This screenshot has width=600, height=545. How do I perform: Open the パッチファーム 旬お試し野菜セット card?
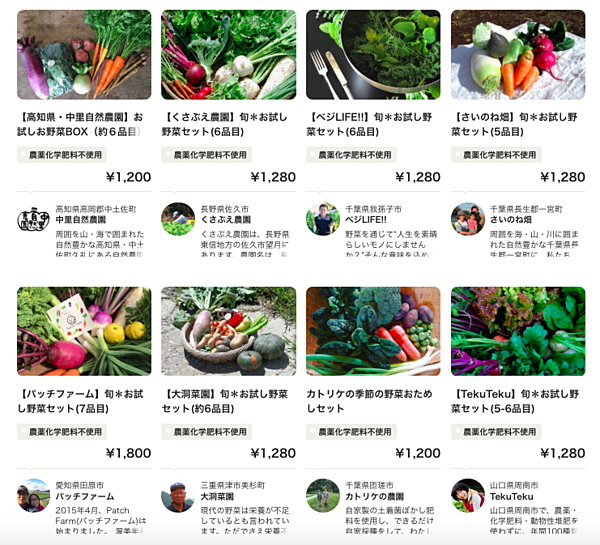coord(84,331)
